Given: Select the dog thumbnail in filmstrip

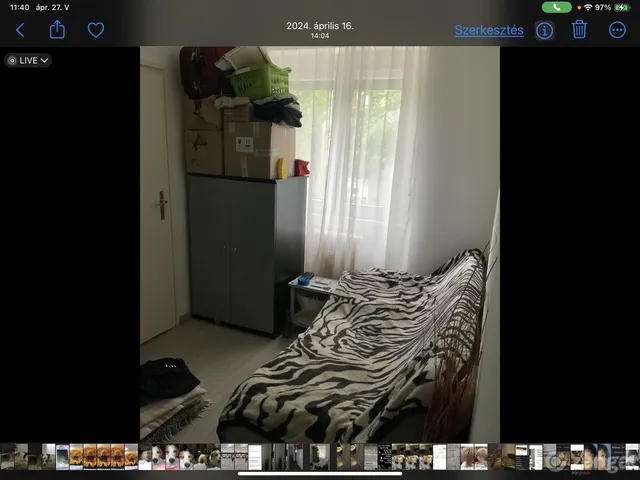Looking at the screenshot, I should pyautogui.click(x=172, y=457).
